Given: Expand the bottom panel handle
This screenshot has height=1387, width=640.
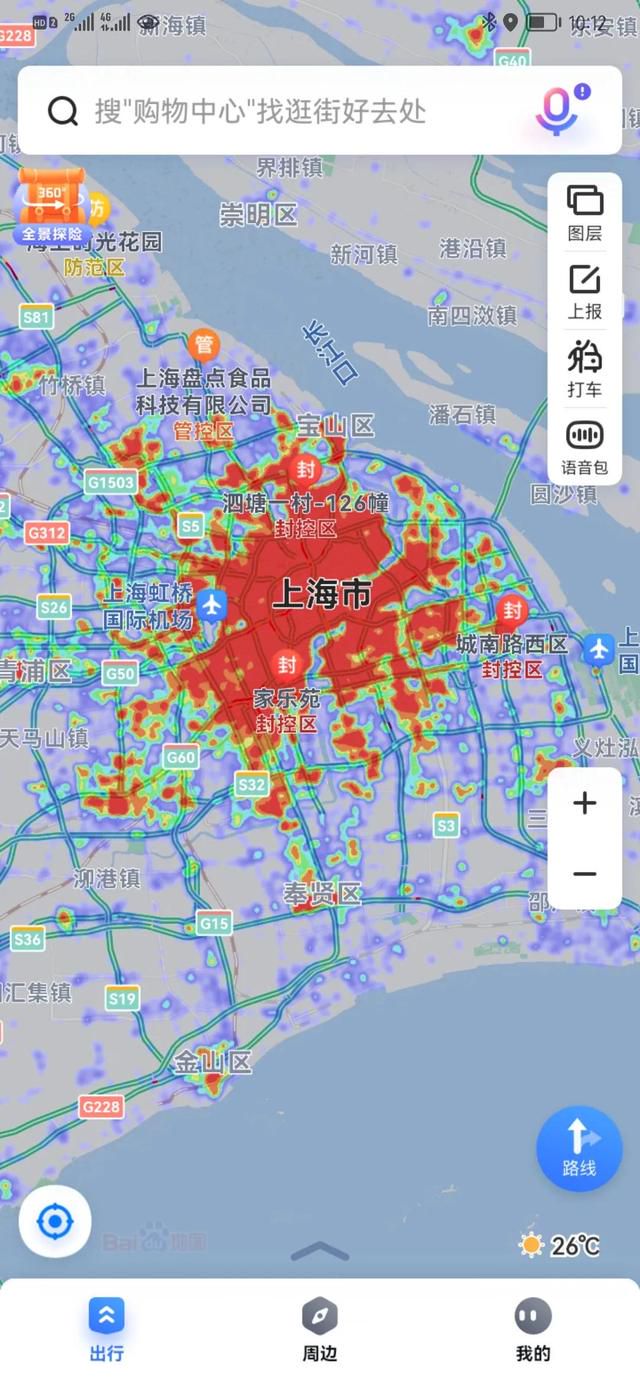Looking at the screenshot, I should (320, 1252).
